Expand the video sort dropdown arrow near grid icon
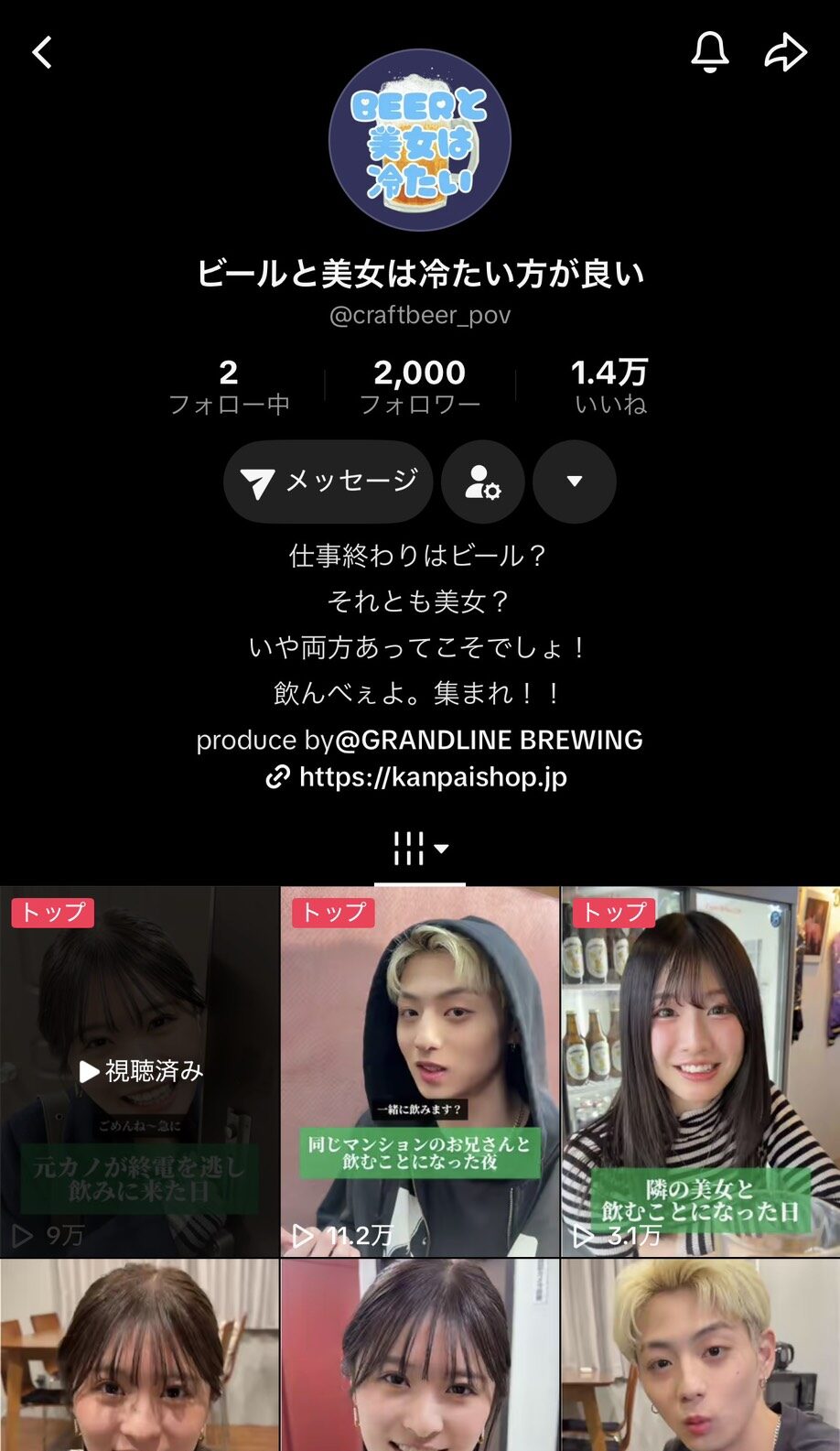The width and height of the screenshot is (840, 1451). pos(444,850)
